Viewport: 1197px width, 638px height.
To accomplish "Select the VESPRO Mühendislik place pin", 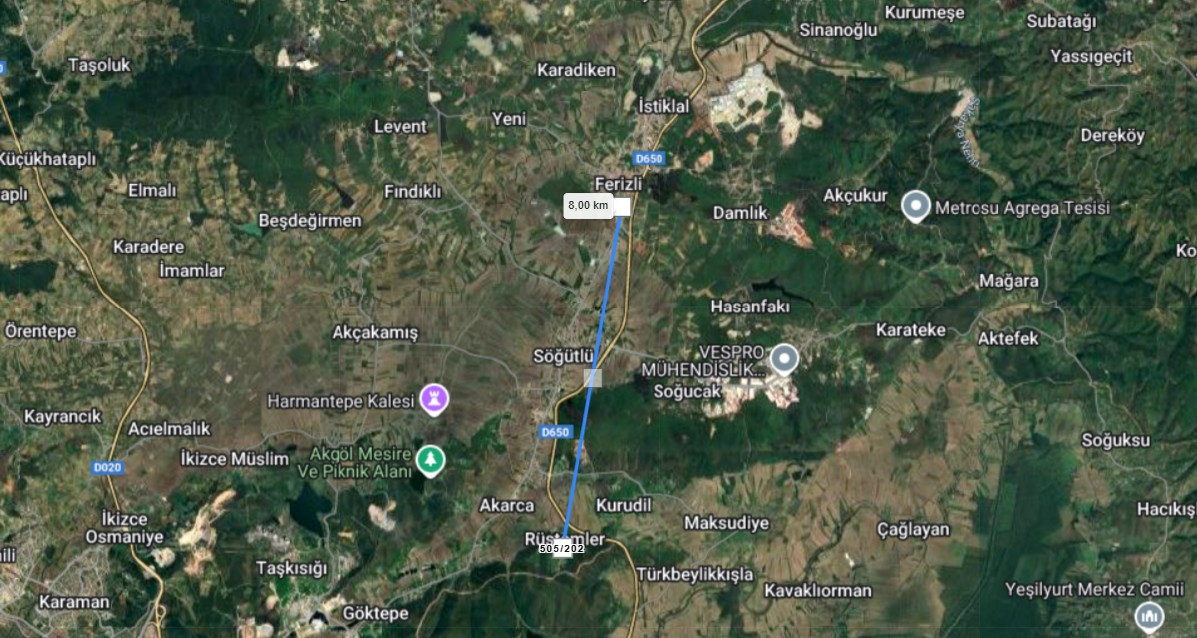I will click(x=784, y=359).
